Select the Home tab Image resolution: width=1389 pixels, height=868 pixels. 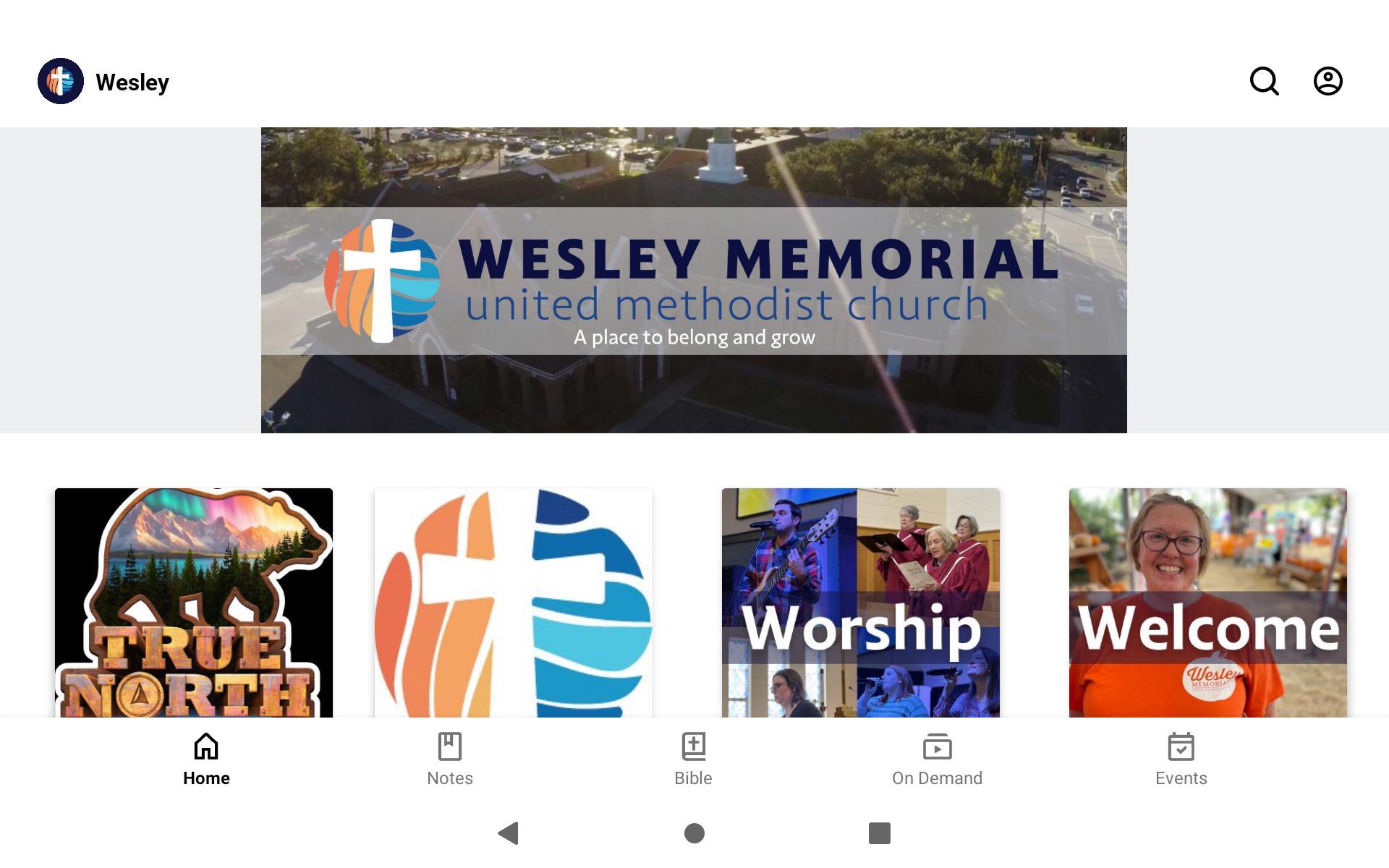pos(206,759)
